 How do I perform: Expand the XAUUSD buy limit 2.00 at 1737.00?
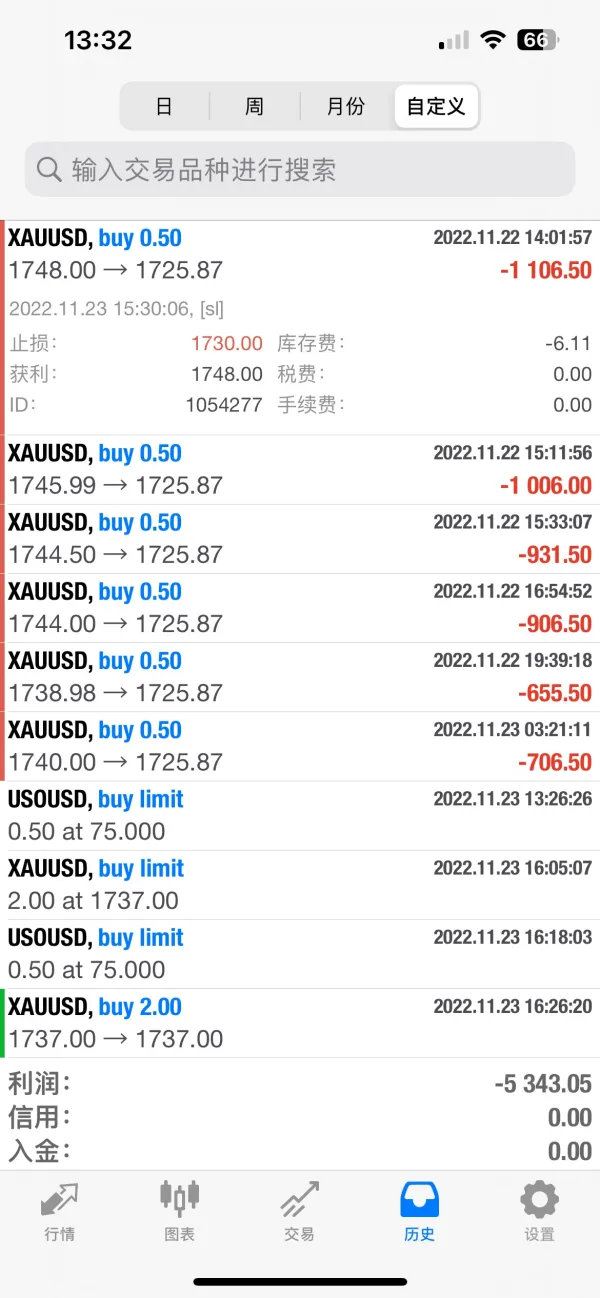coord(300,884)
